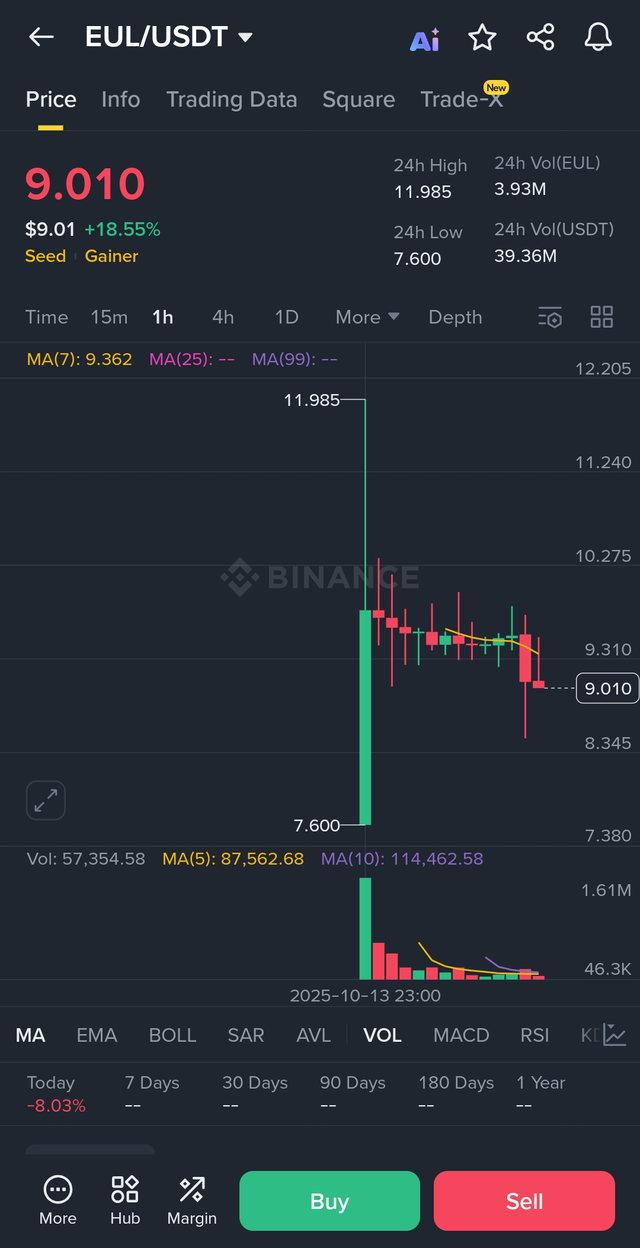The height and width of the screenshot is (1248, 640).
Task: Tap the red Sell button
Action: point(524,1201)
